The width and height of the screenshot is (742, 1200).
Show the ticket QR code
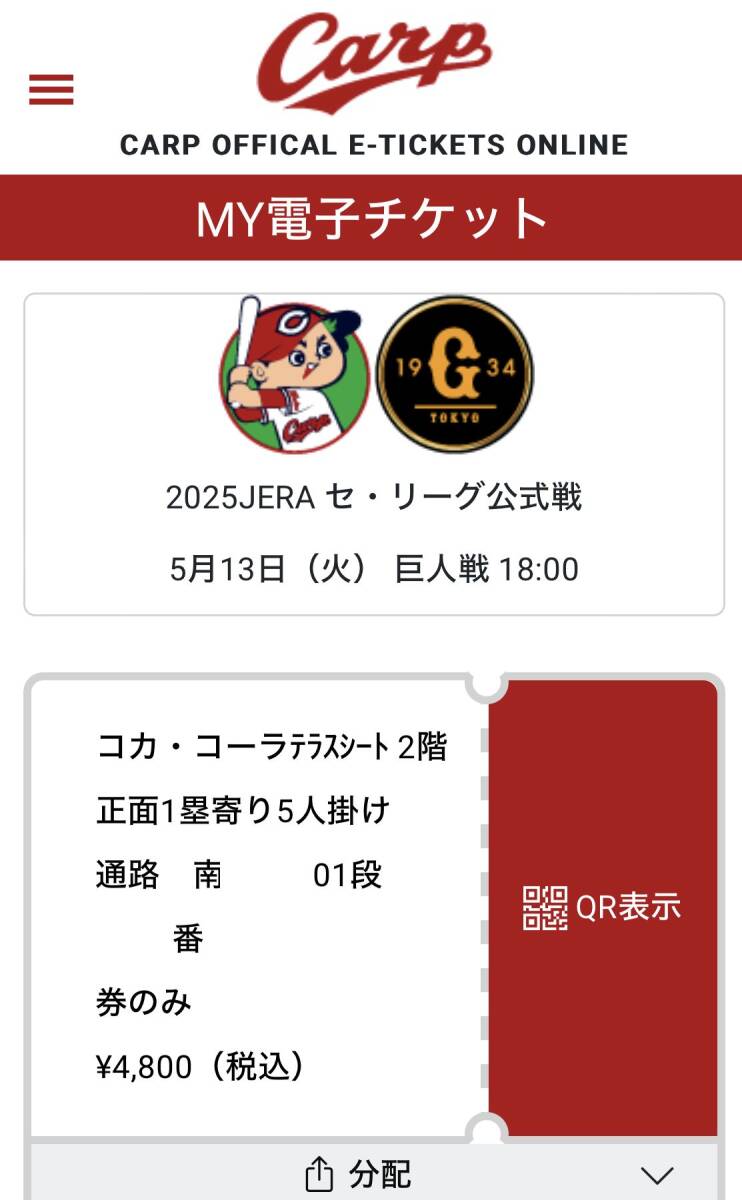tap(603, 908)
